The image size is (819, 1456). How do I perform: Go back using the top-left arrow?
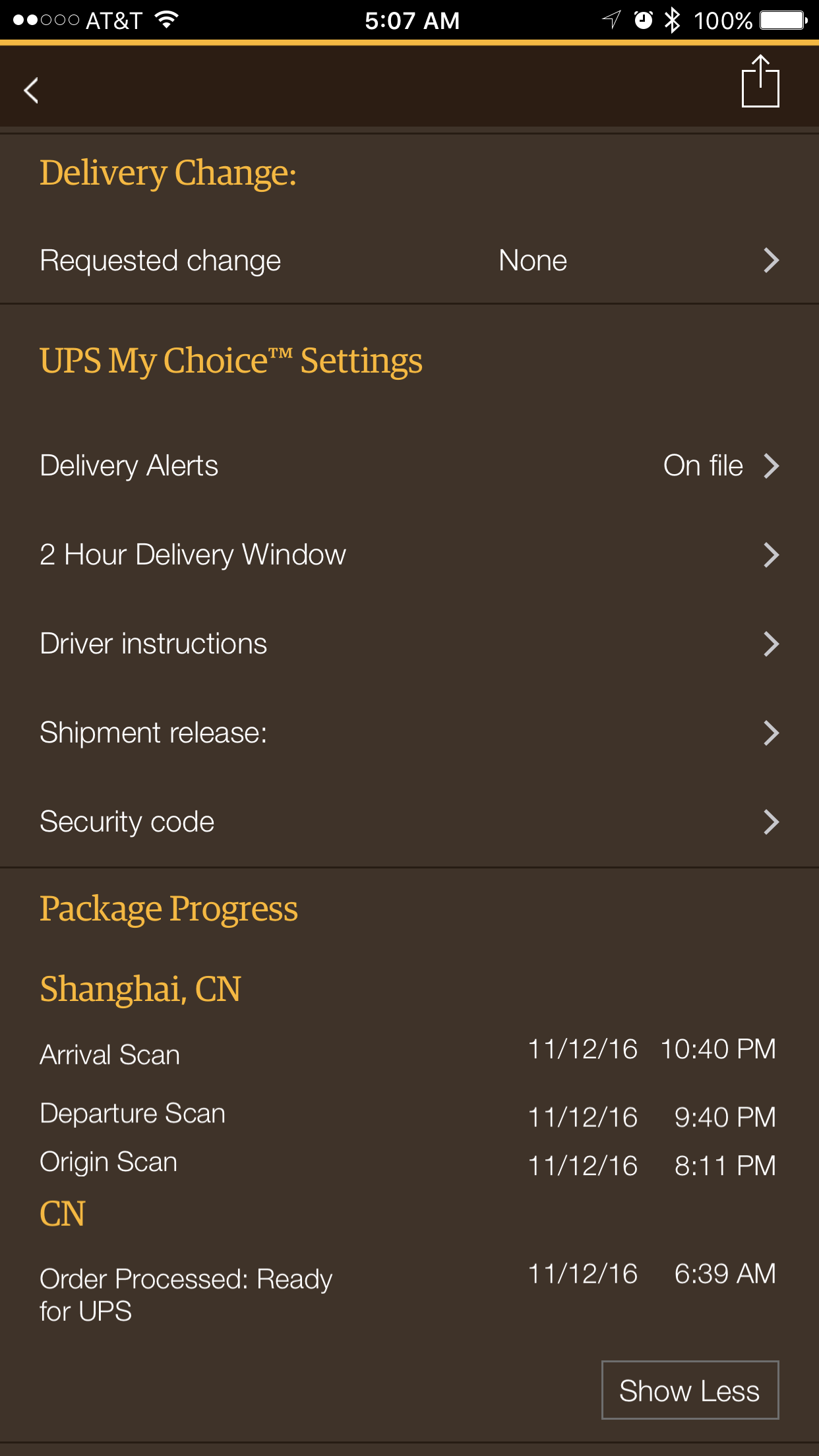pyautogui.click(x=31, y=90)
